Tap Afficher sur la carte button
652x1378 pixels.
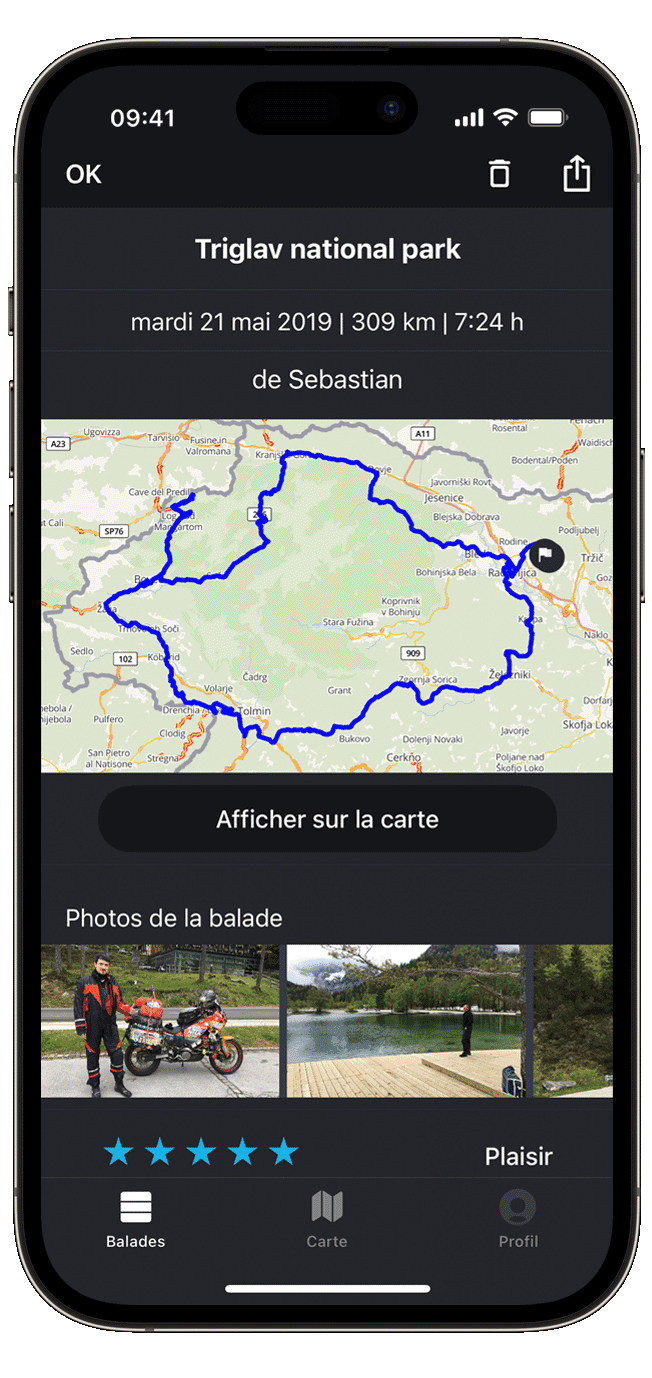click(327, 819)
